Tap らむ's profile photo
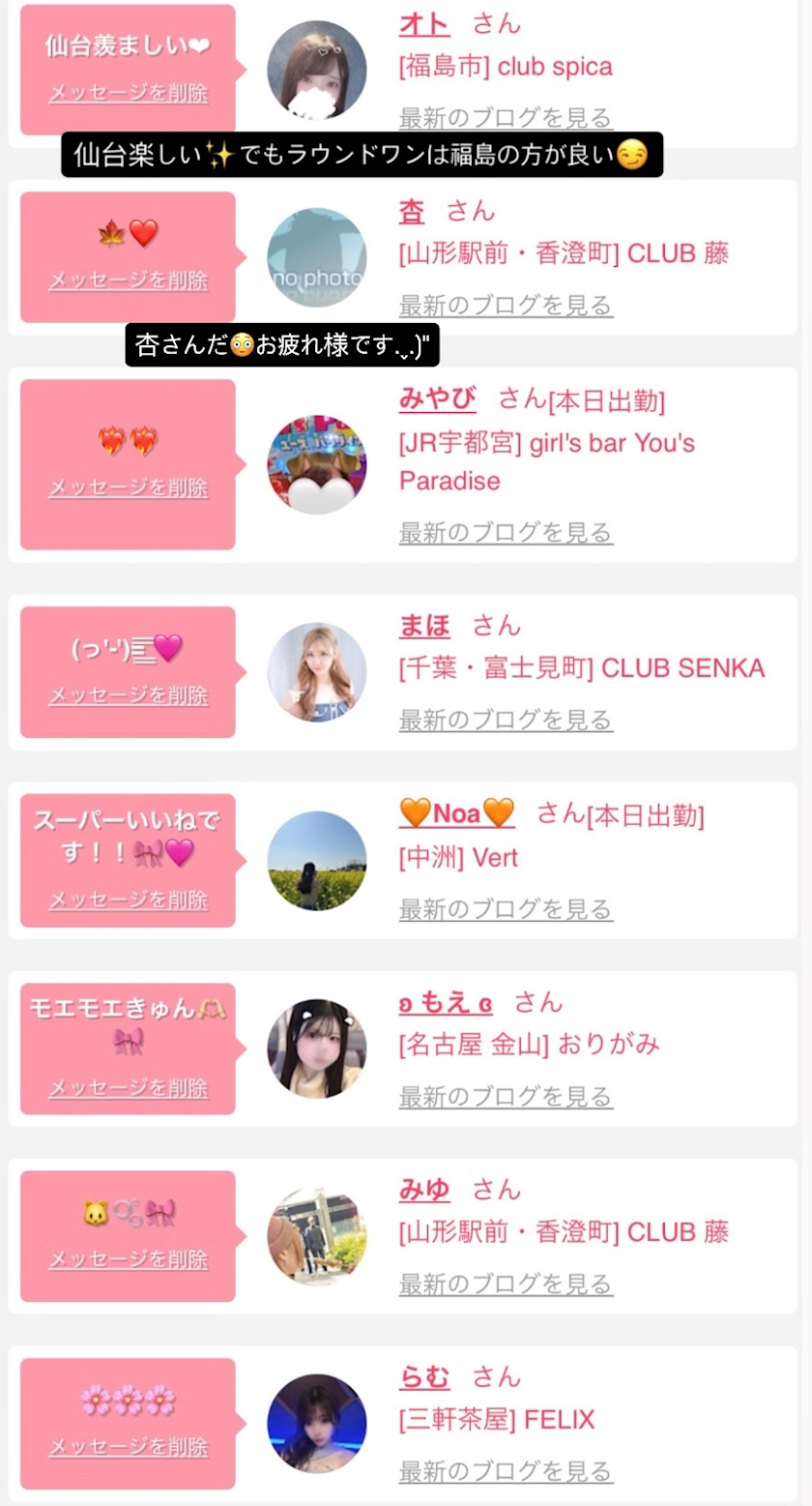The image size is (812, 1506). (316, 1423)
